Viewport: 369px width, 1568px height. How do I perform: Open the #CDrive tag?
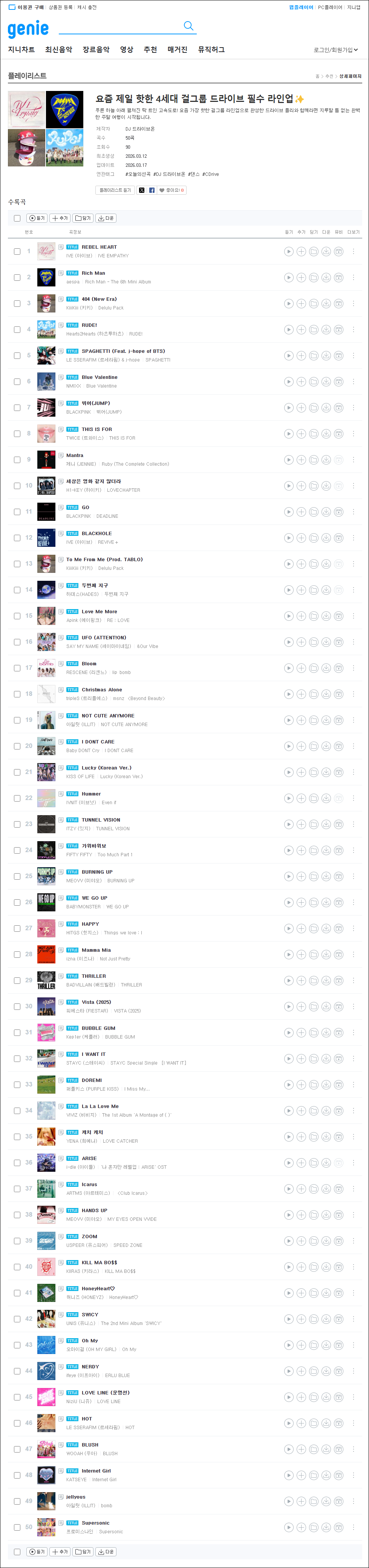point(210,174)
